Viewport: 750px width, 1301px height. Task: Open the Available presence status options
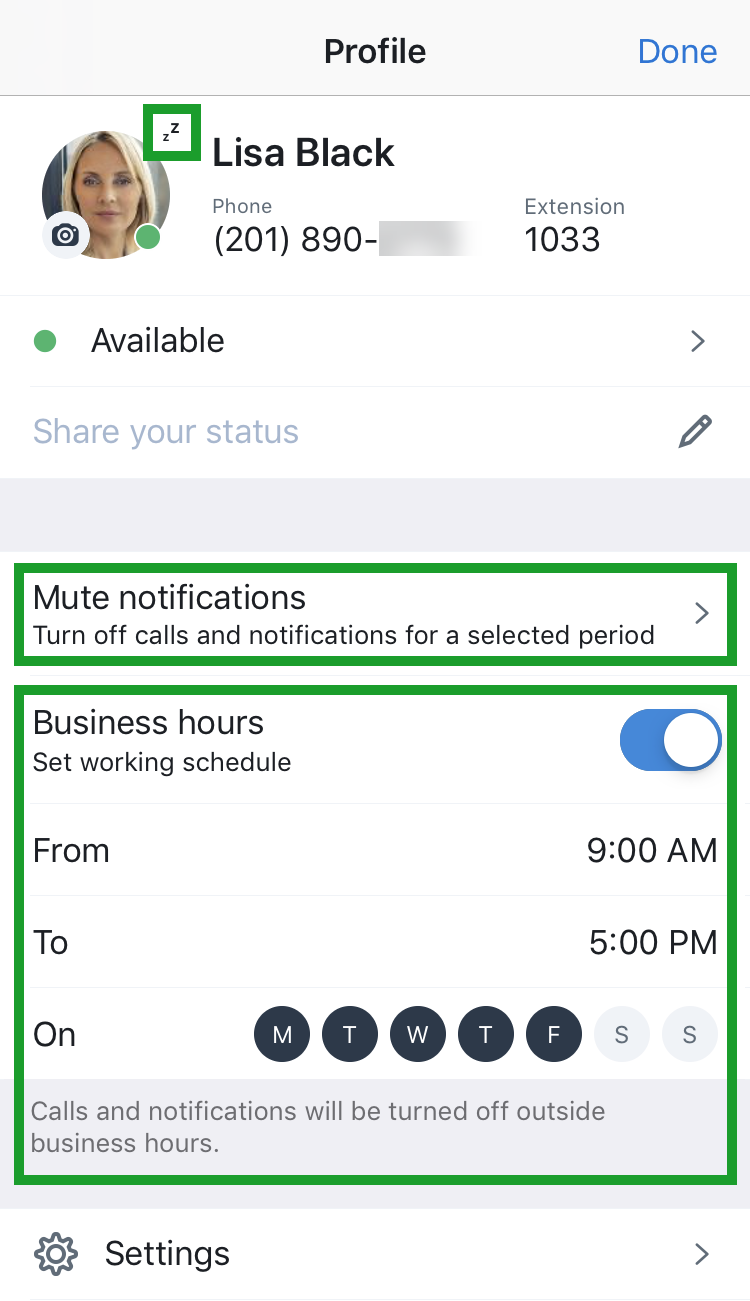coord(375,341)
